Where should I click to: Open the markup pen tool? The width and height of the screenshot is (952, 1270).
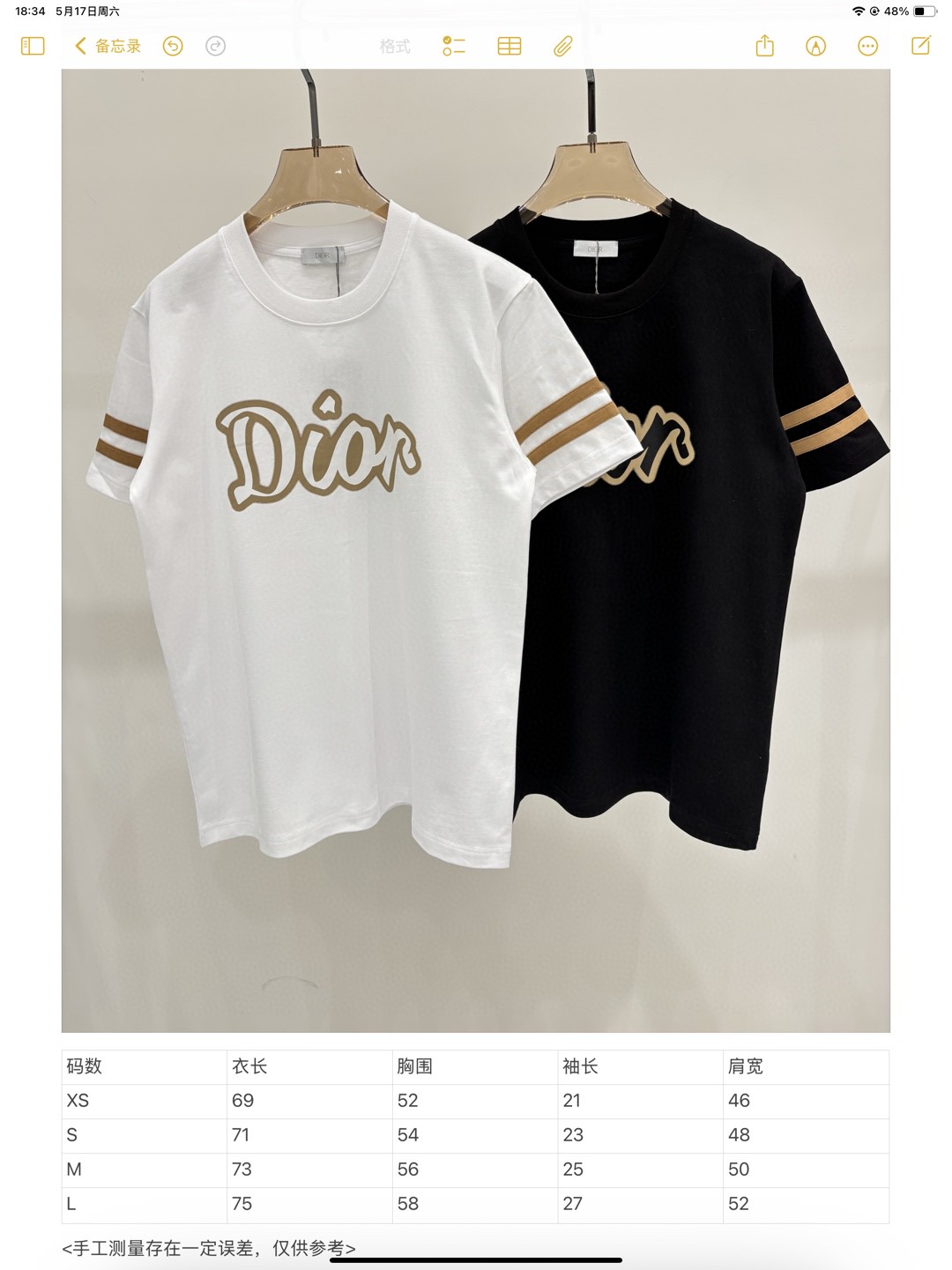(816, 46)
